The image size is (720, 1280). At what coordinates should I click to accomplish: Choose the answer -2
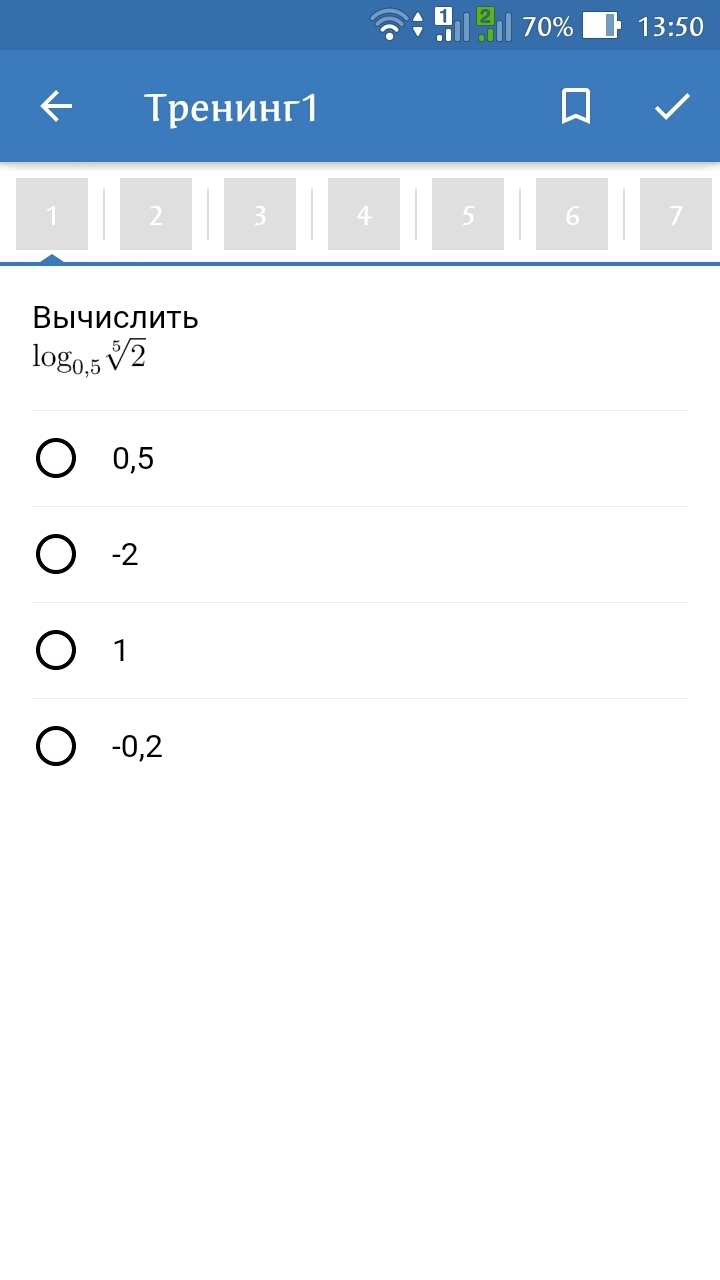(56, 555)
